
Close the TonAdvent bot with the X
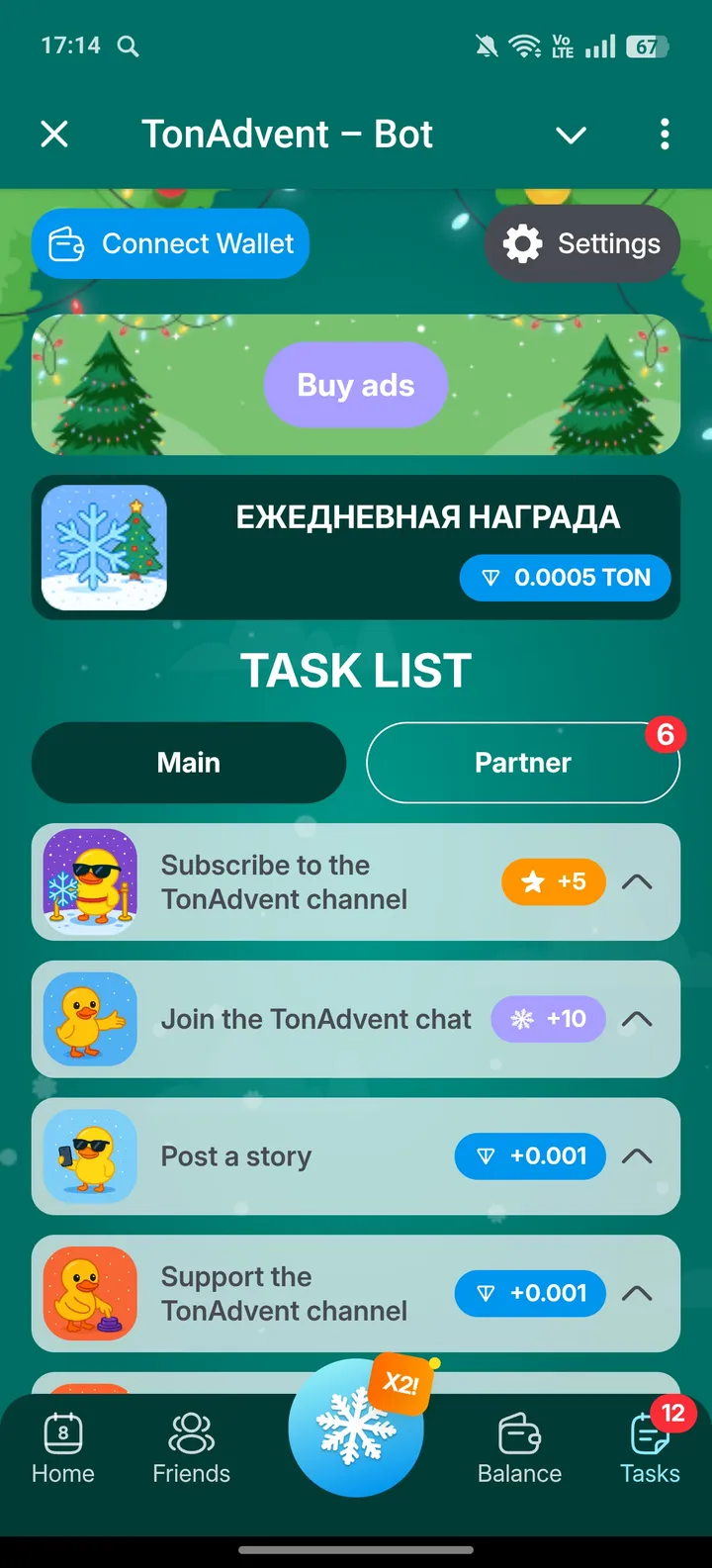coord(54,134)
